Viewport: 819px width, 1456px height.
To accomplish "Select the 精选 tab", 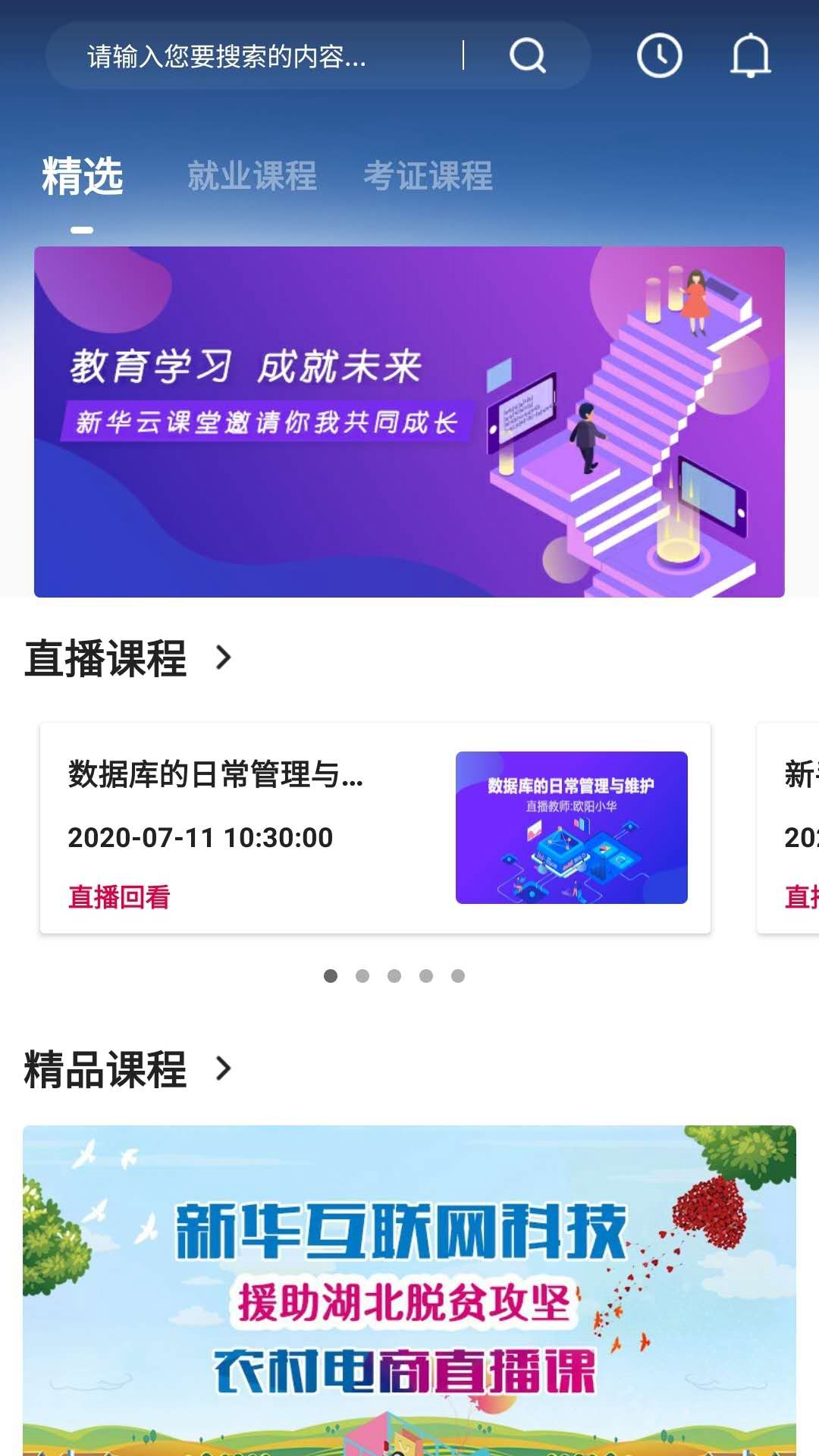I will coord(81,176).
